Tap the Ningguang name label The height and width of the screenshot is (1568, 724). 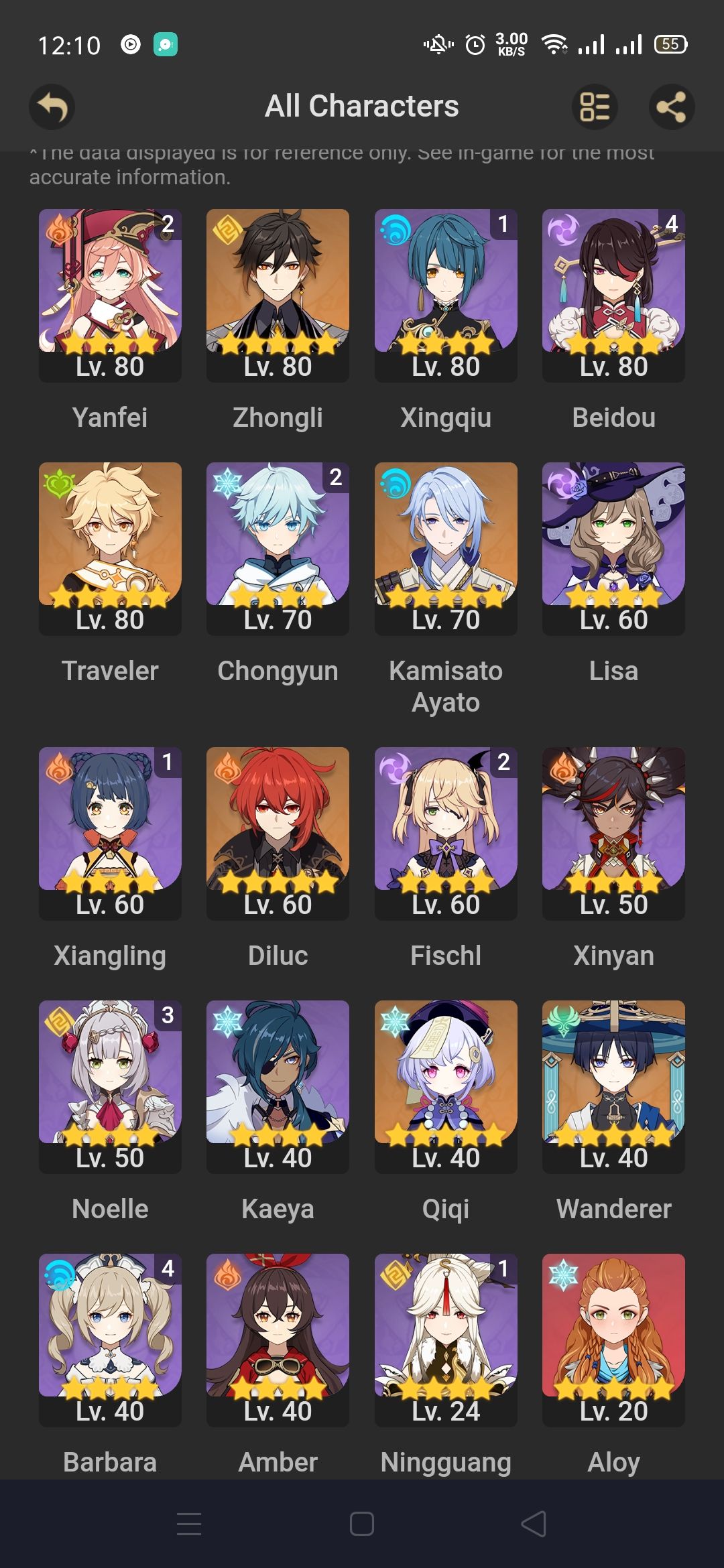tap(445, 1462)
